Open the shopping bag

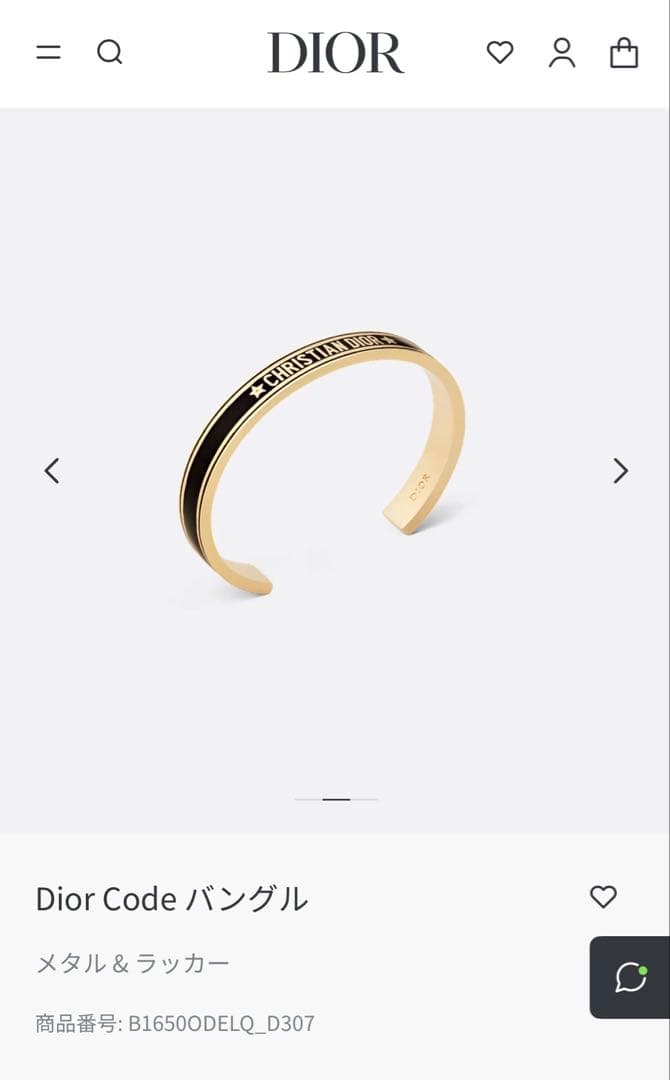pyautogui.click(x=624, y=52)
